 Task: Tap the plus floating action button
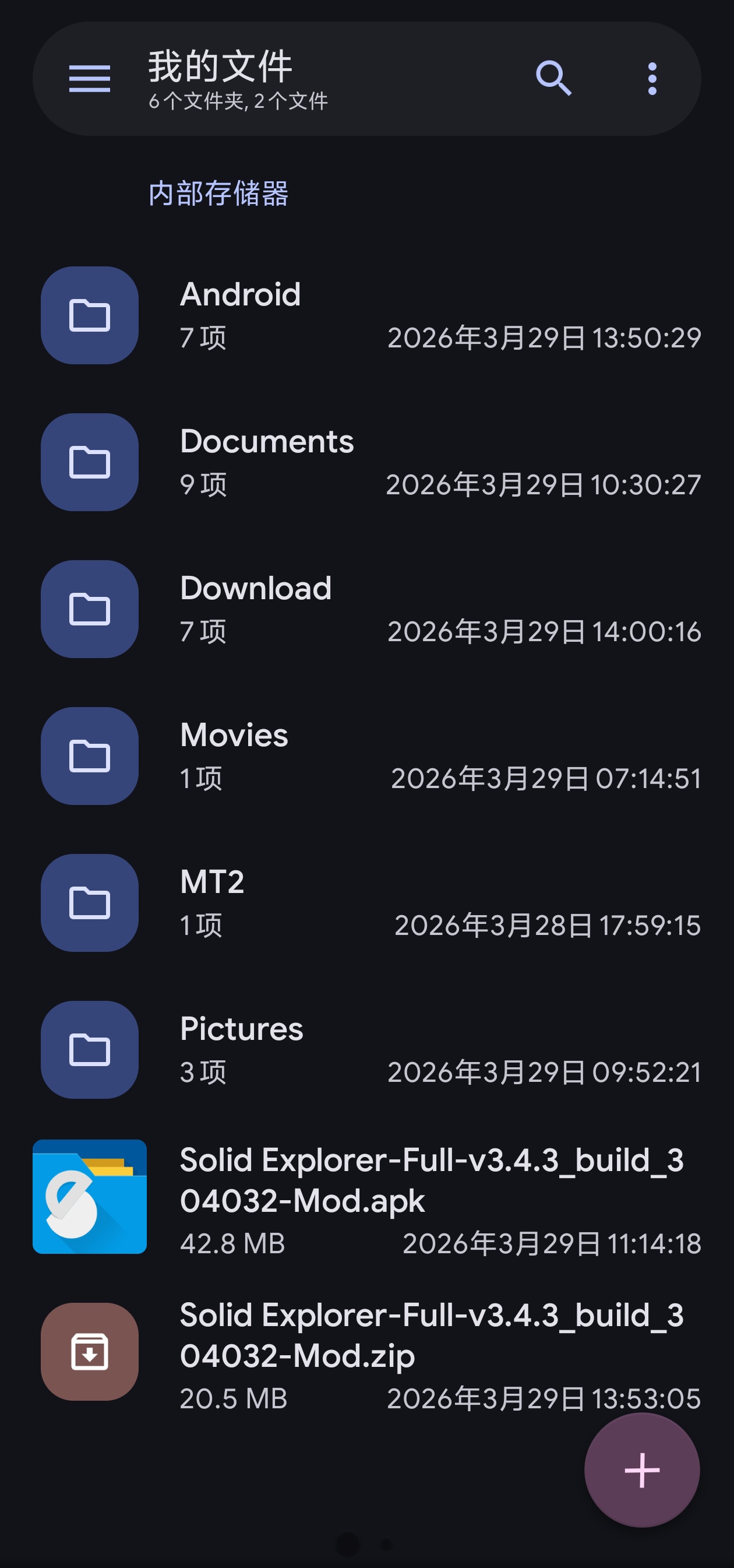[641, 1470]
